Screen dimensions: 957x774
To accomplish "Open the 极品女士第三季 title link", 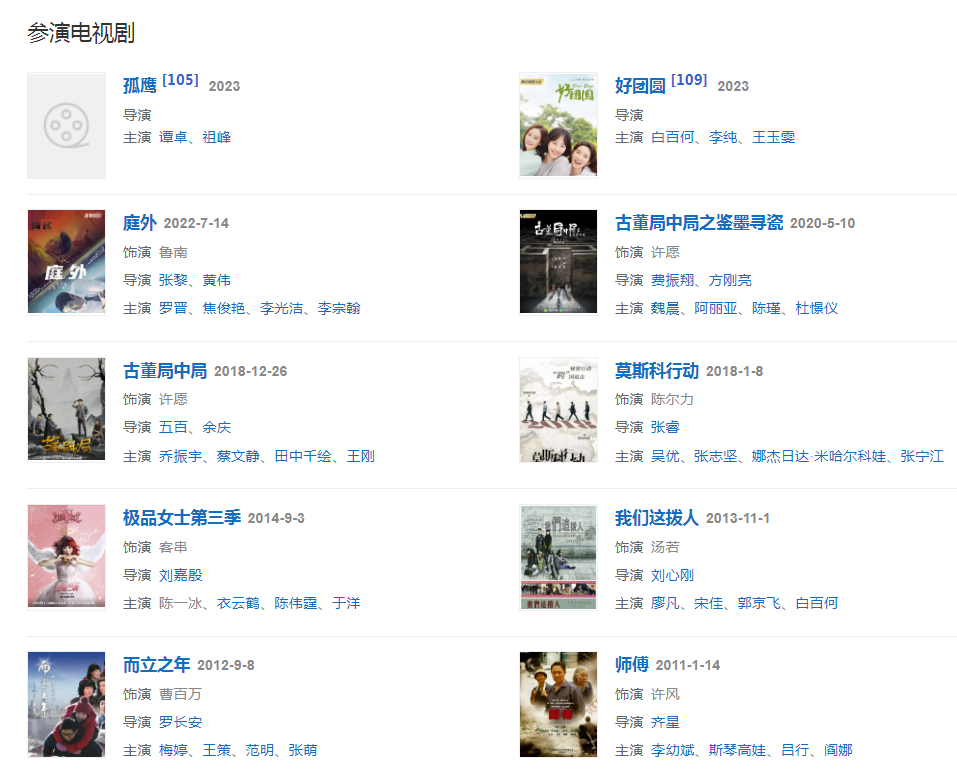I will point(181,518).
